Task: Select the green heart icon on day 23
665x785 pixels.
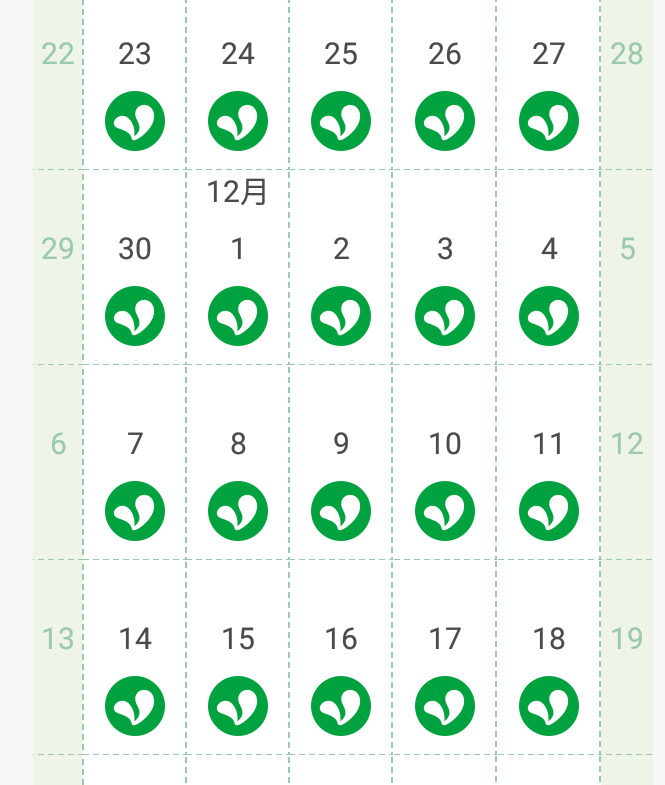Action: 135,121
